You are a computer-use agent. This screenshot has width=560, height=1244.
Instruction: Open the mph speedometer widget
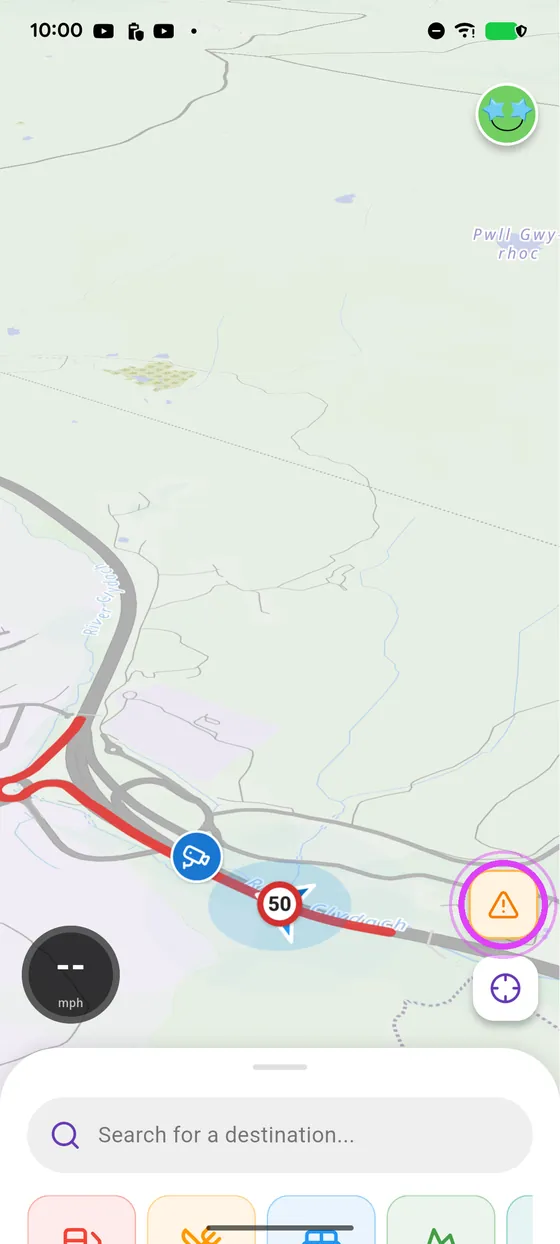click(71, 975)
